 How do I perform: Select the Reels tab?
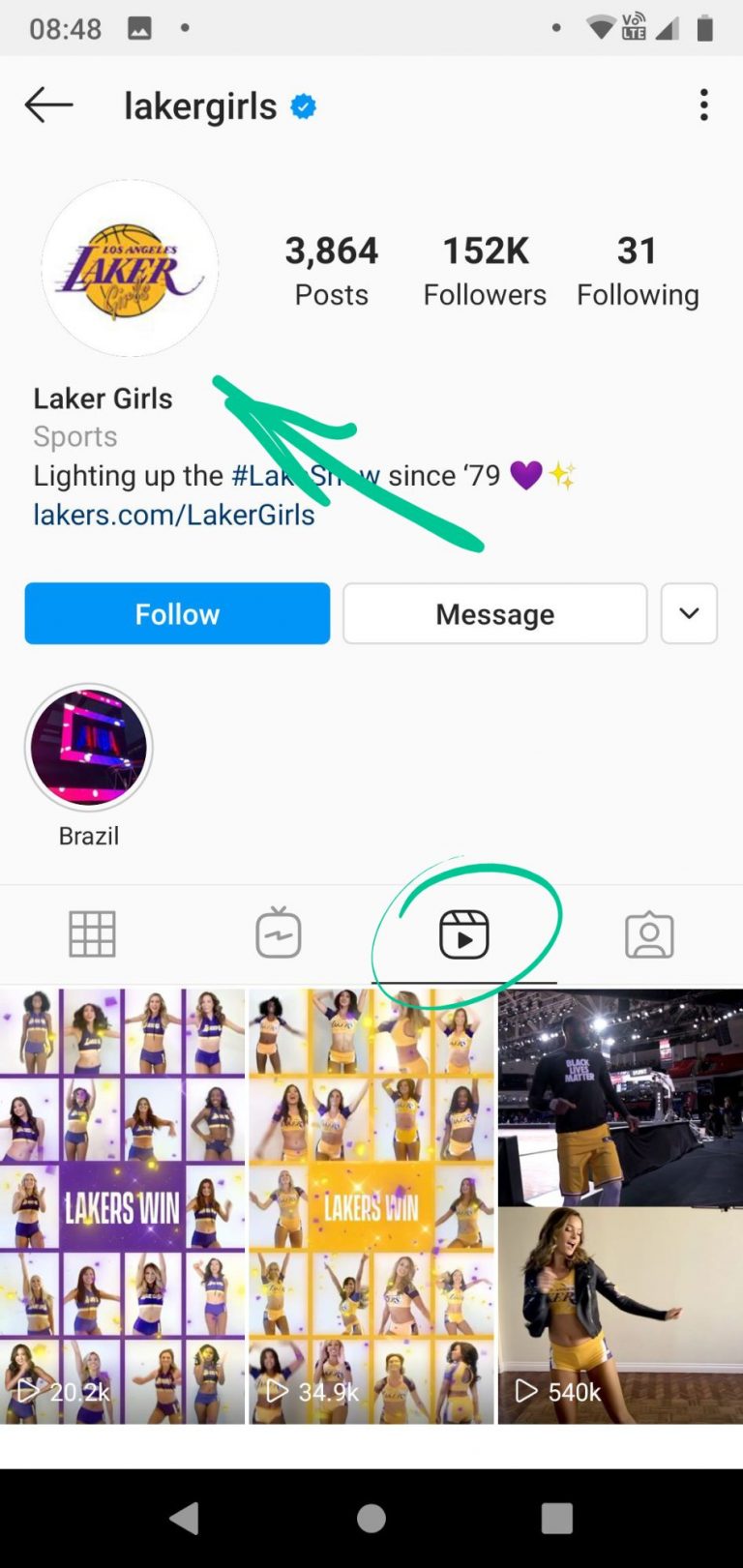coord(464,934)
